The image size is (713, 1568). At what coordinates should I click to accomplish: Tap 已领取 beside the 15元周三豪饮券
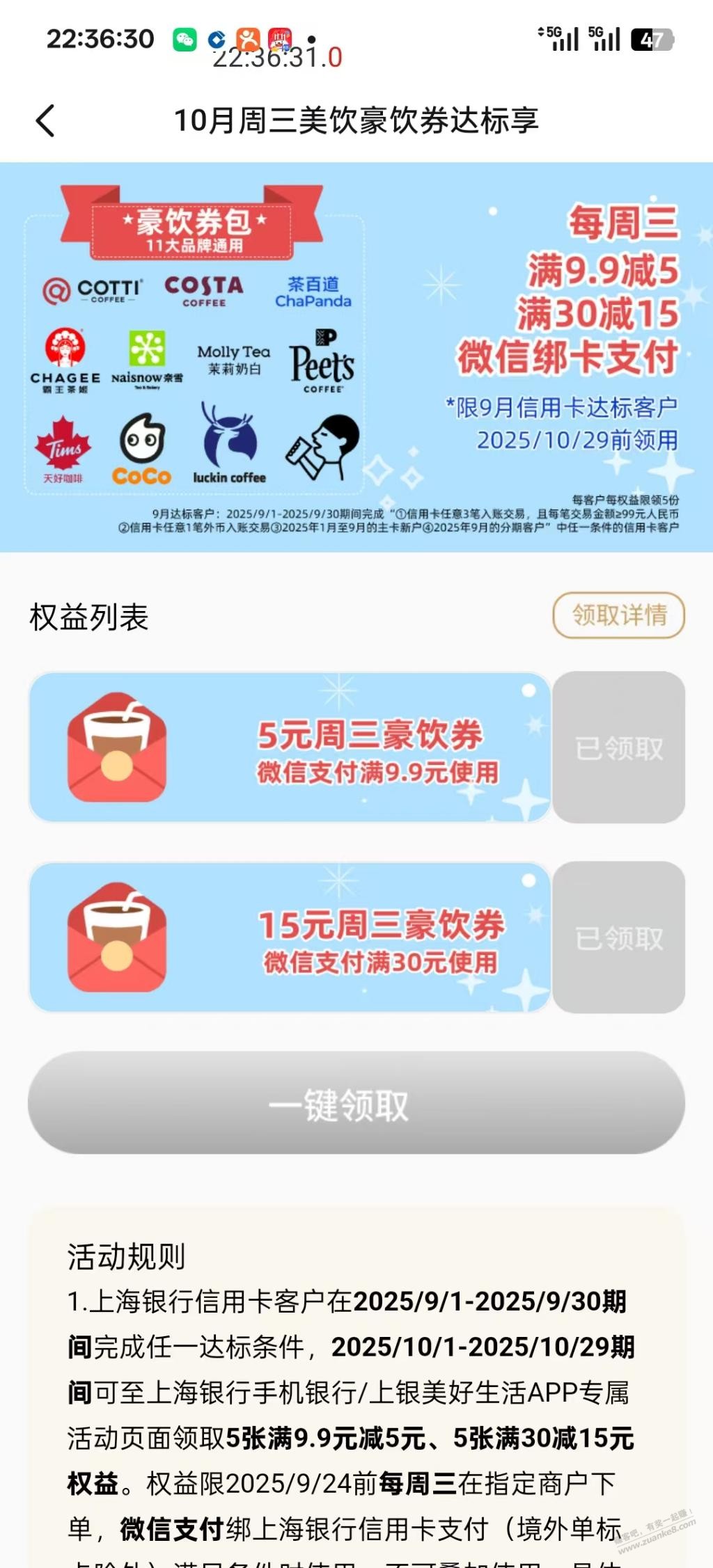click(x=618, y=937)
